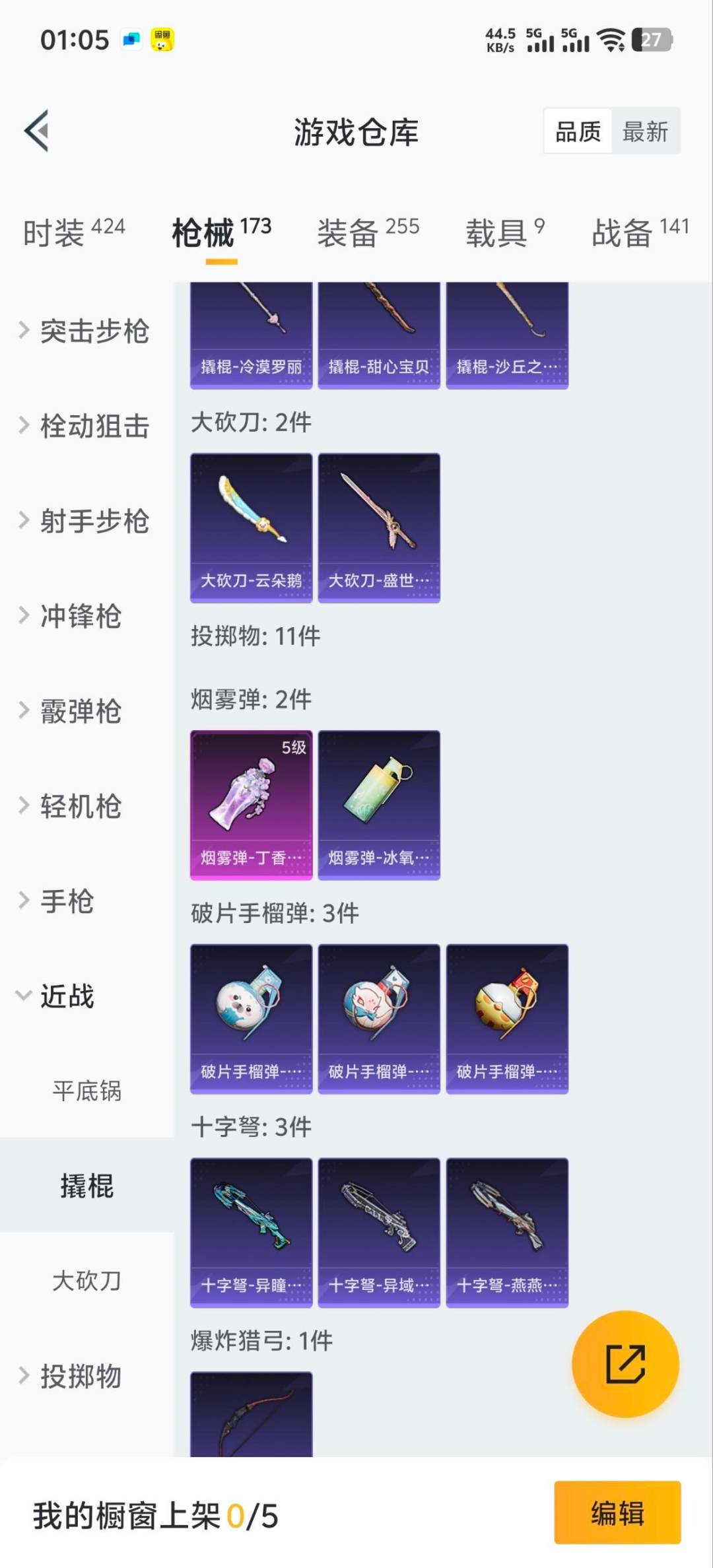Image resolution: width=713 pixels, height=1568 pixels.
Task: Select the 爆炸猎弓 bow item
Action: point(251,1439)
